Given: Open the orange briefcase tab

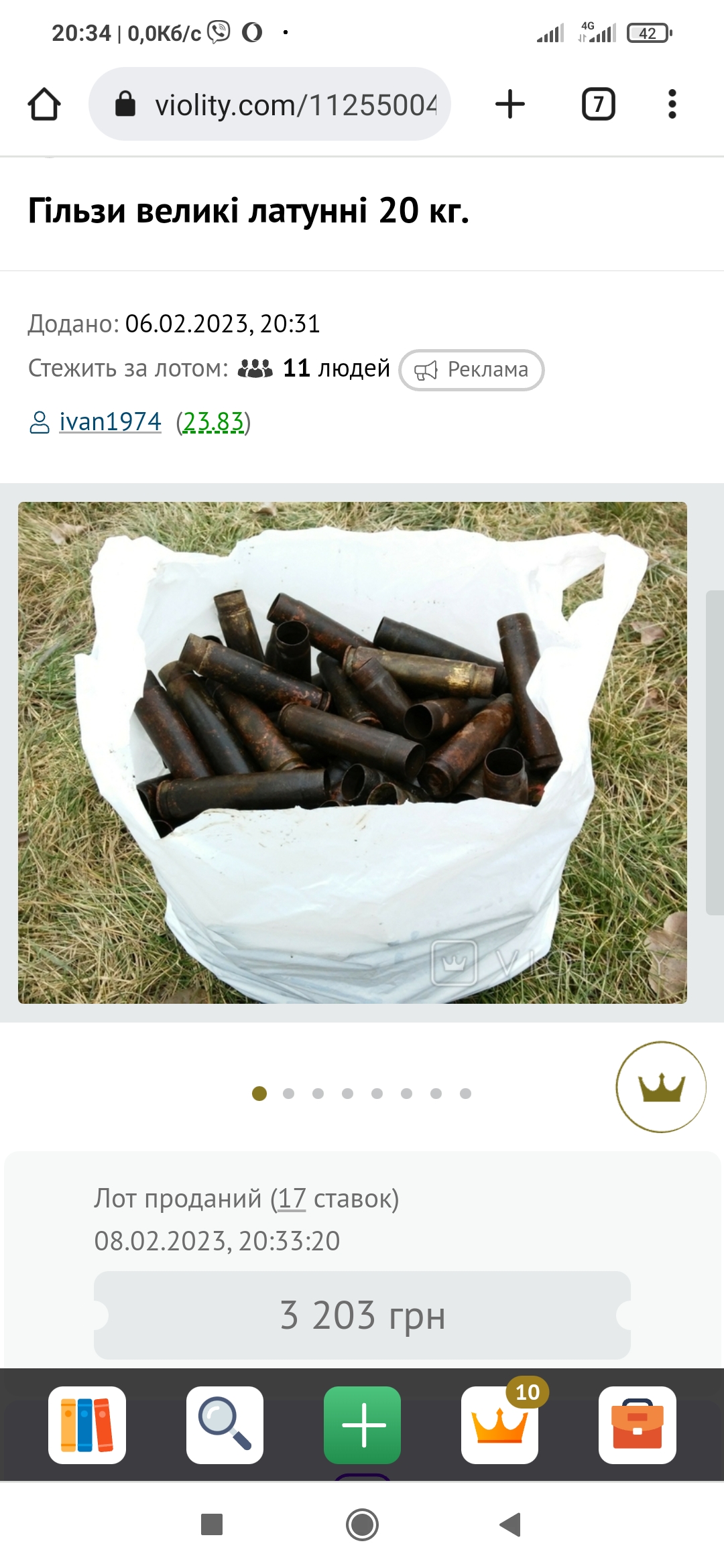Looking at the screenshot, I should tap(638, 1425).
